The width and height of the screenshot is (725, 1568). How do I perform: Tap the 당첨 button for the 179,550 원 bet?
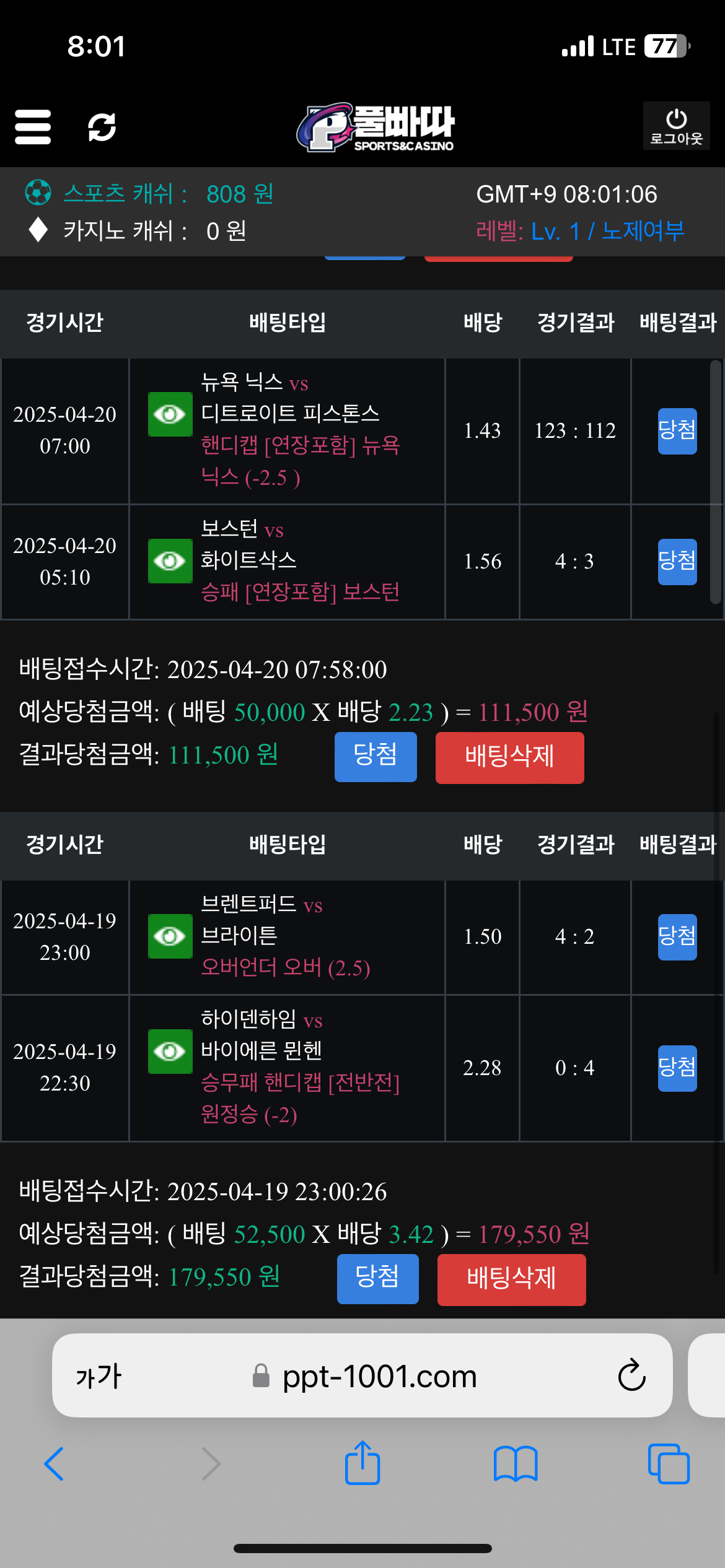pos(377,1279)
